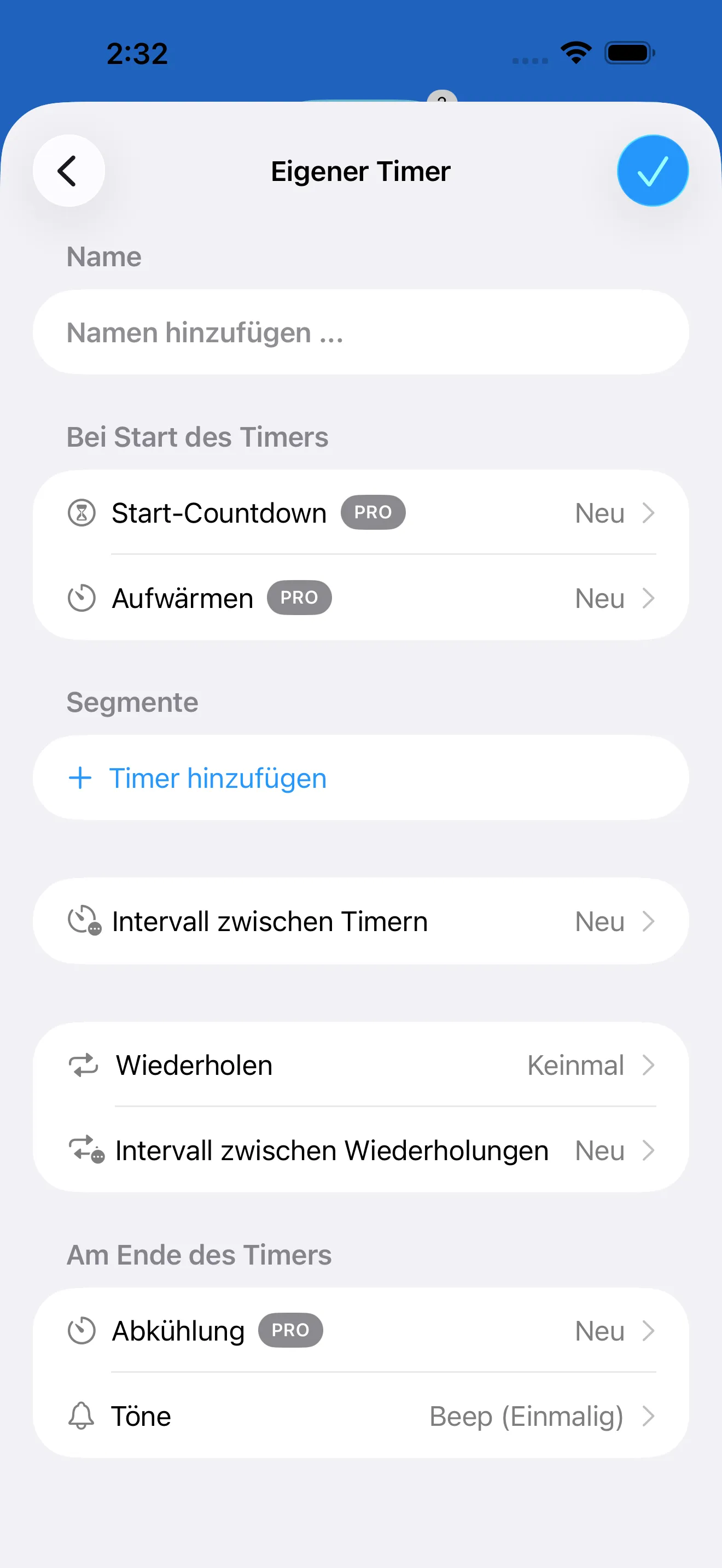Select the Aufwärmen stopwatch icon
The width and height of the screenshot is (722, 1568).
81,598
